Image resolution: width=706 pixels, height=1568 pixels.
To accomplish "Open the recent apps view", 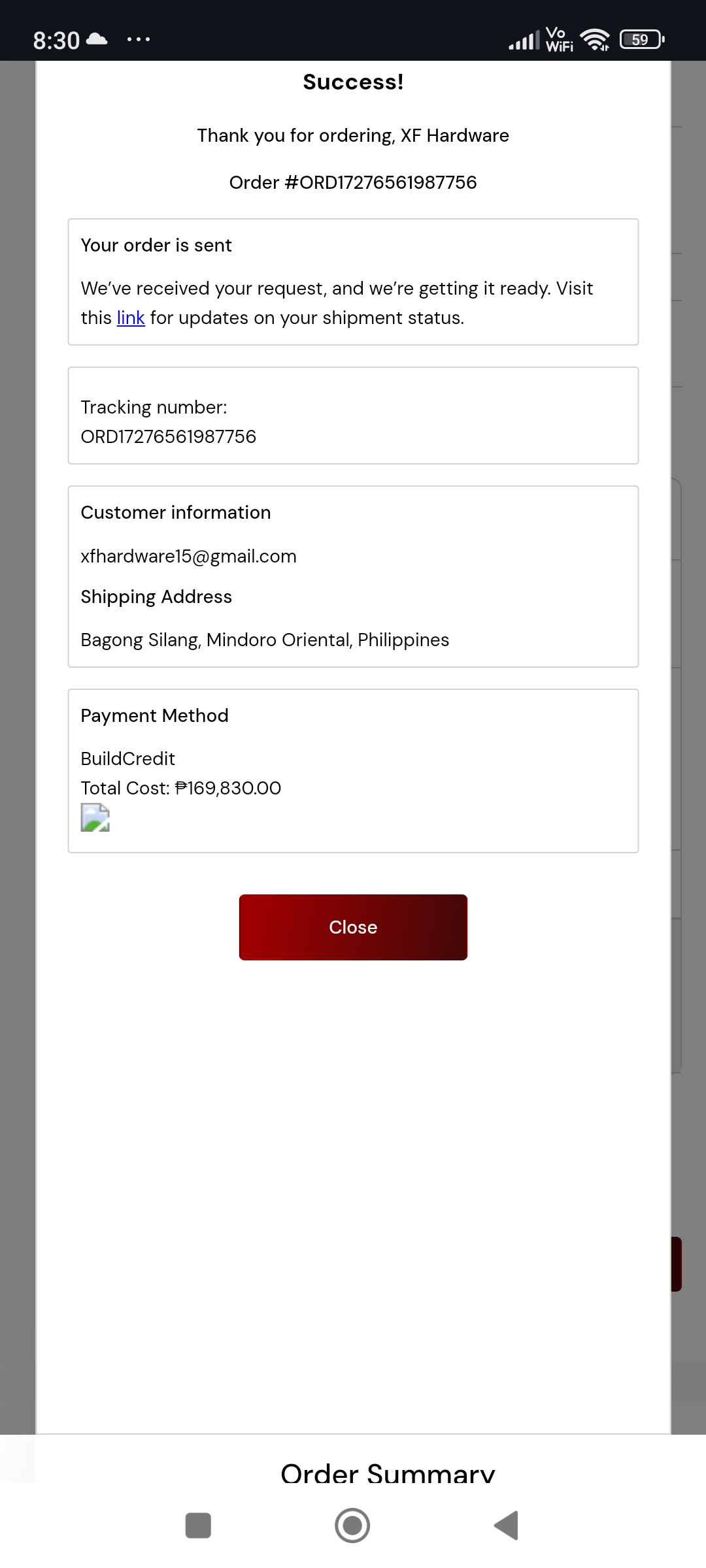I will pos(198,1526).
